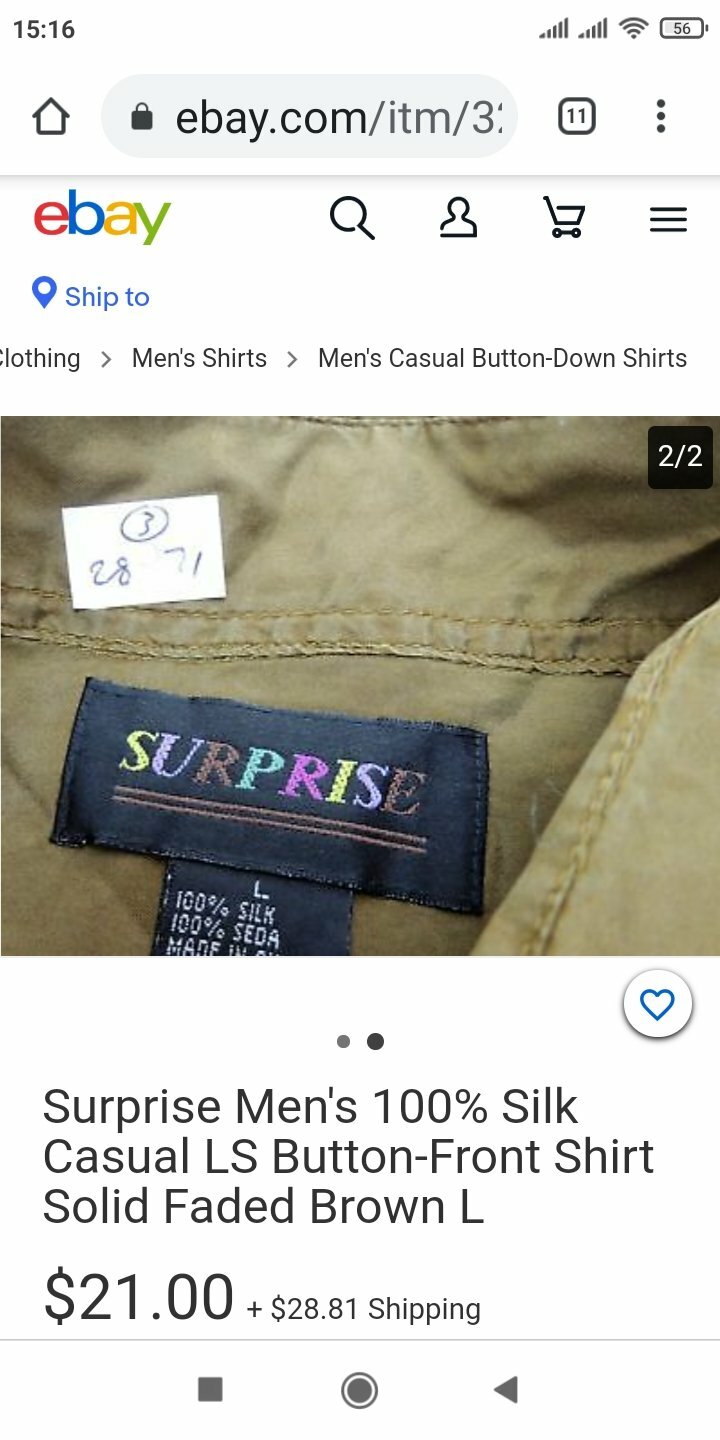Go to the browser home page

[51, 118]
